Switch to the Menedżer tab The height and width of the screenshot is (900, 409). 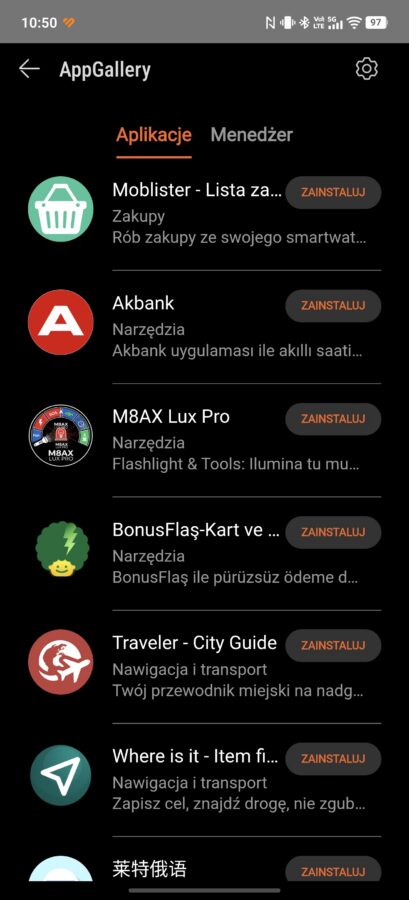[x=252, y=135]
